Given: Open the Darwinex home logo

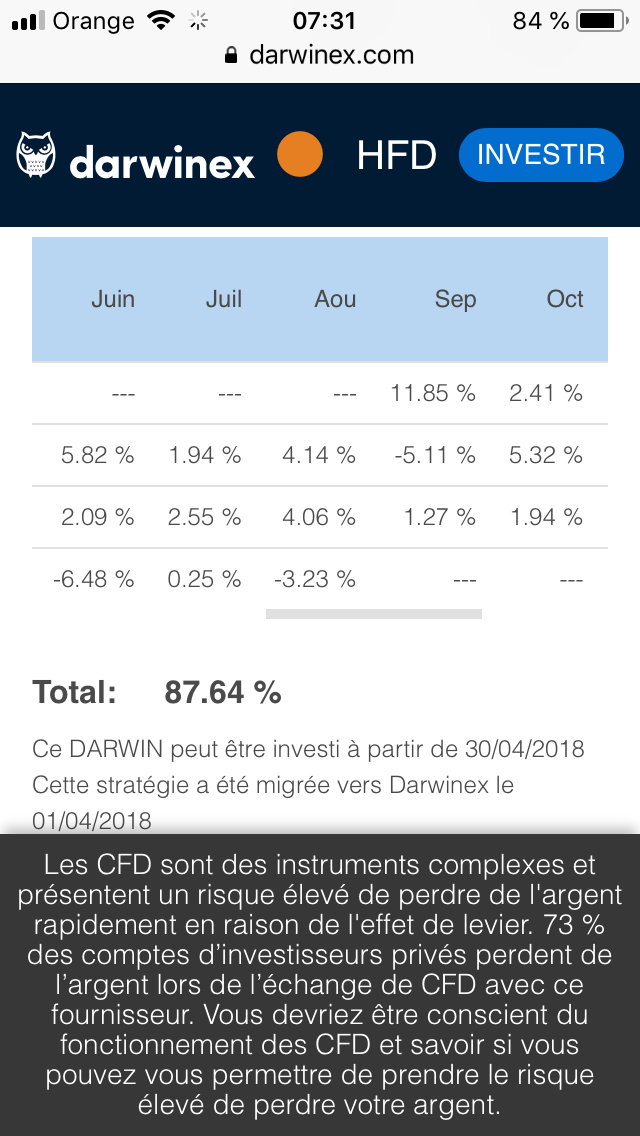Looking at the screenshot, I should click(x=136, y=155).
